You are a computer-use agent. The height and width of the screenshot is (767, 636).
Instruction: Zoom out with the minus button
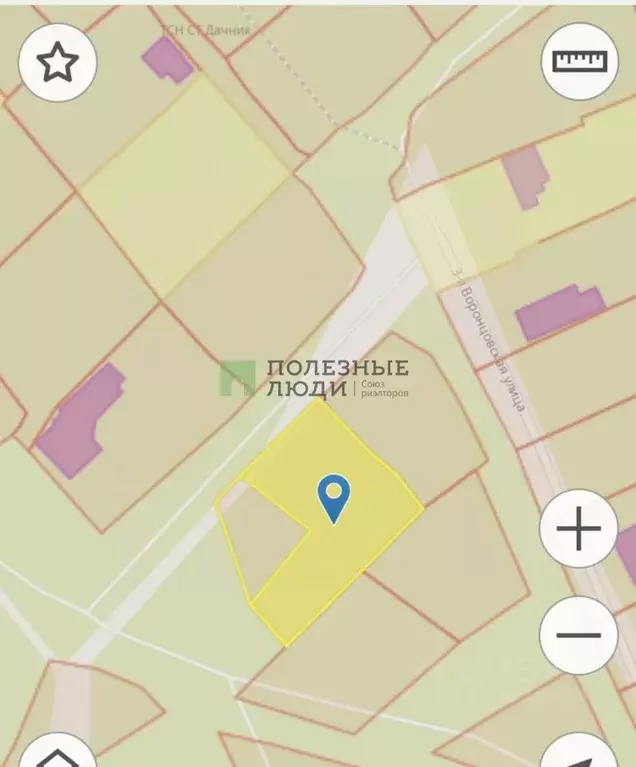click(578, 635)
